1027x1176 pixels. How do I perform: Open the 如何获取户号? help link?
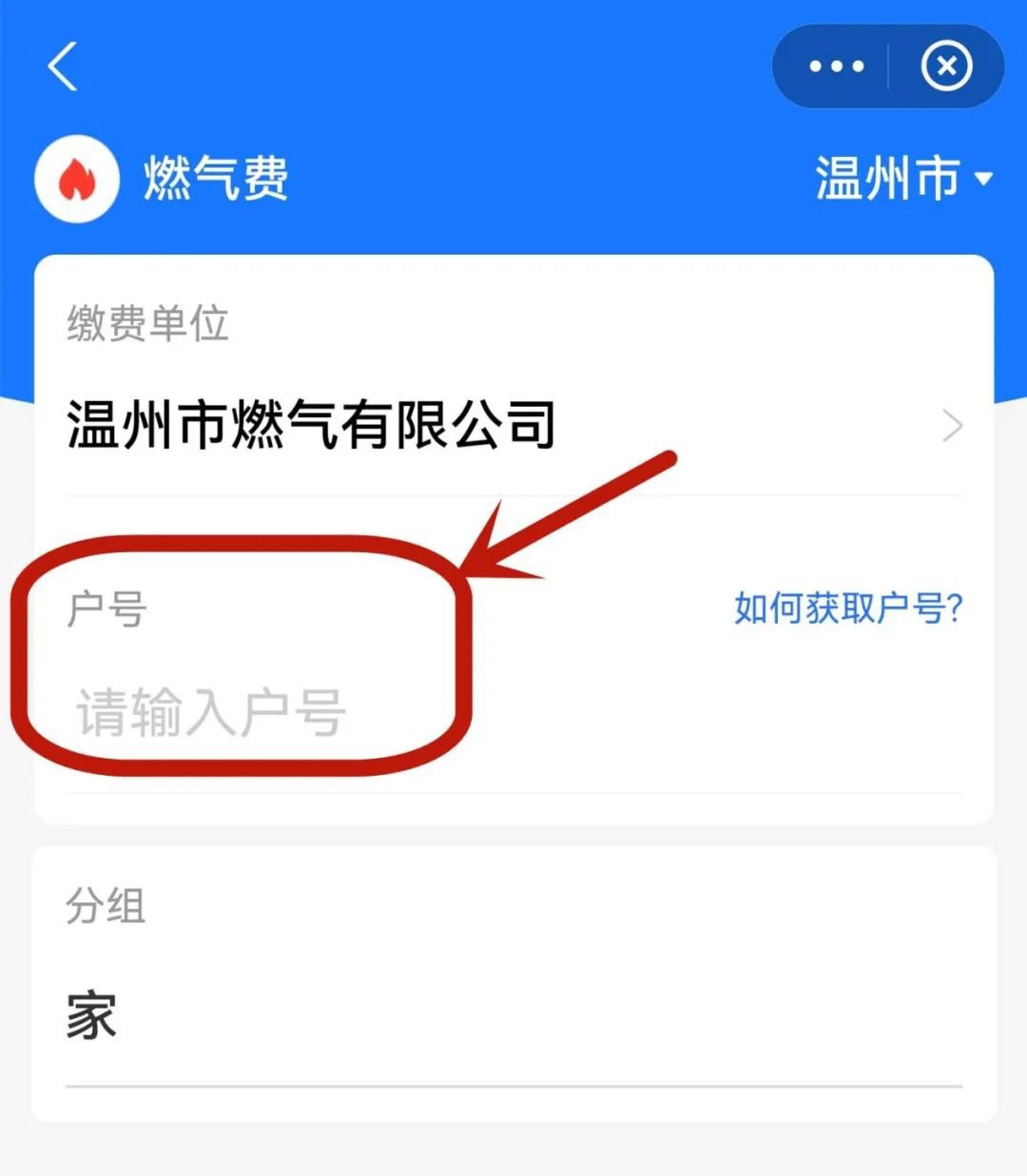click(848, 607)
